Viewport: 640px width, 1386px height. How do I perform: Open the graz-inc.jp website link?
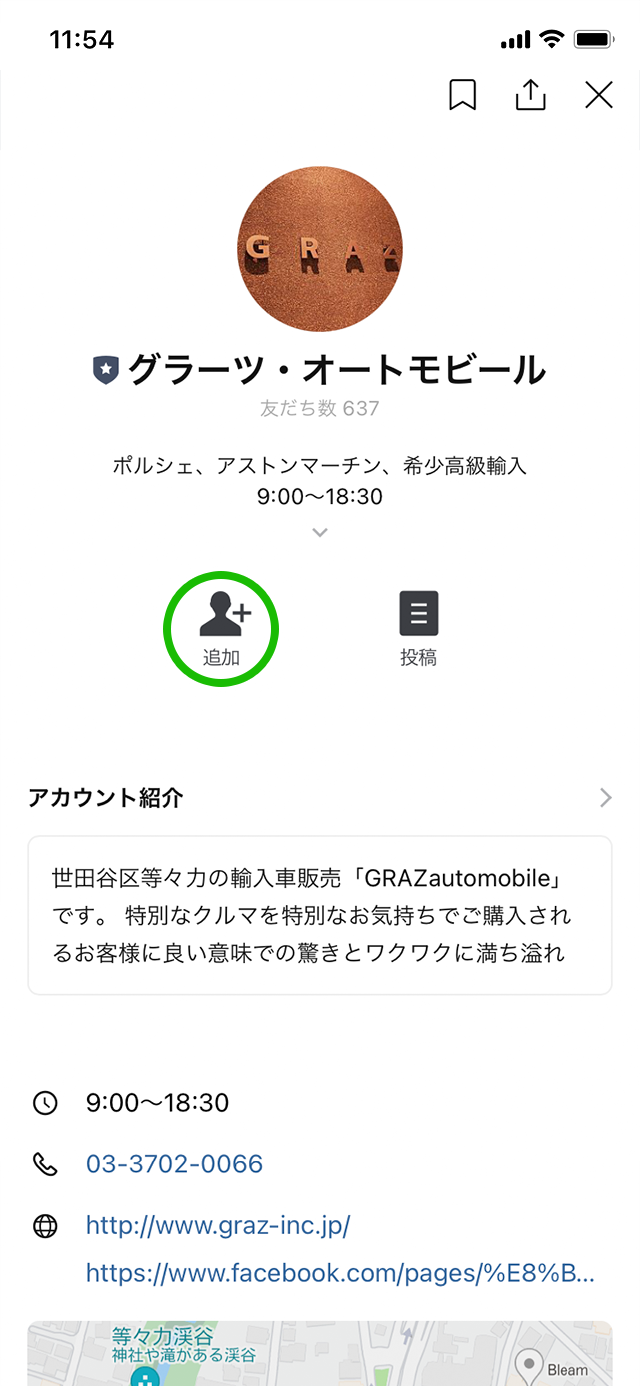coord(218,1225)
